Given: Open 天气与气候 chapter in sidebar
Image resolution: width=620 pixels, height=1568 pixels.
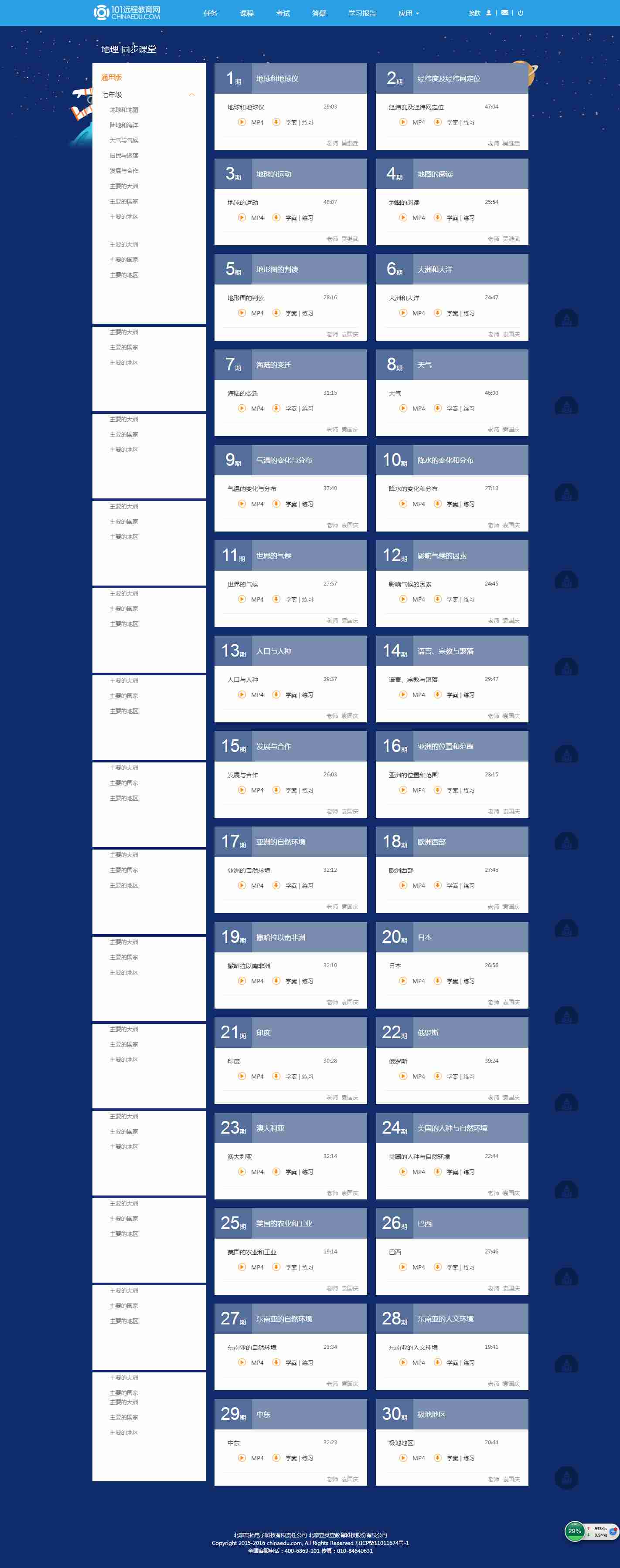Looking at the screenshot, I should click(x=124, y=141).
